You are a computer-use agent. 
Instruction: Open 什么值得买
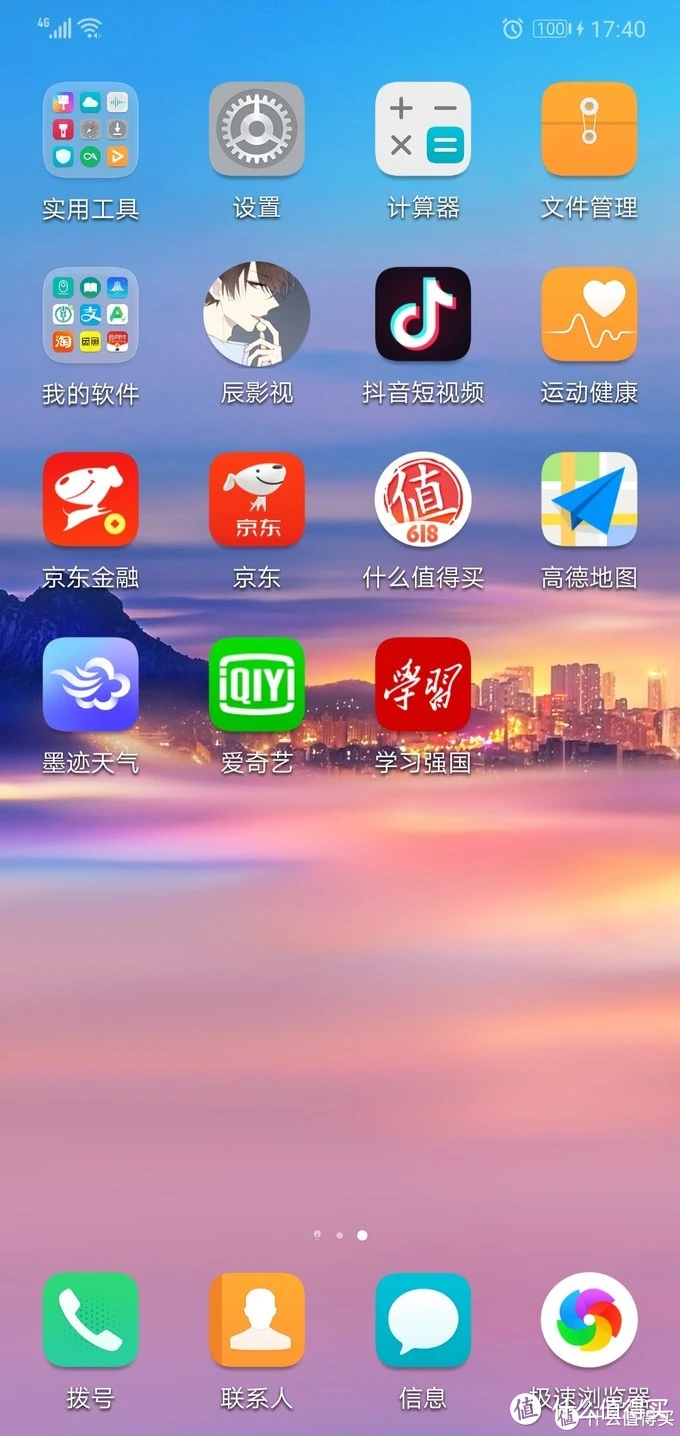click(422, 499)
